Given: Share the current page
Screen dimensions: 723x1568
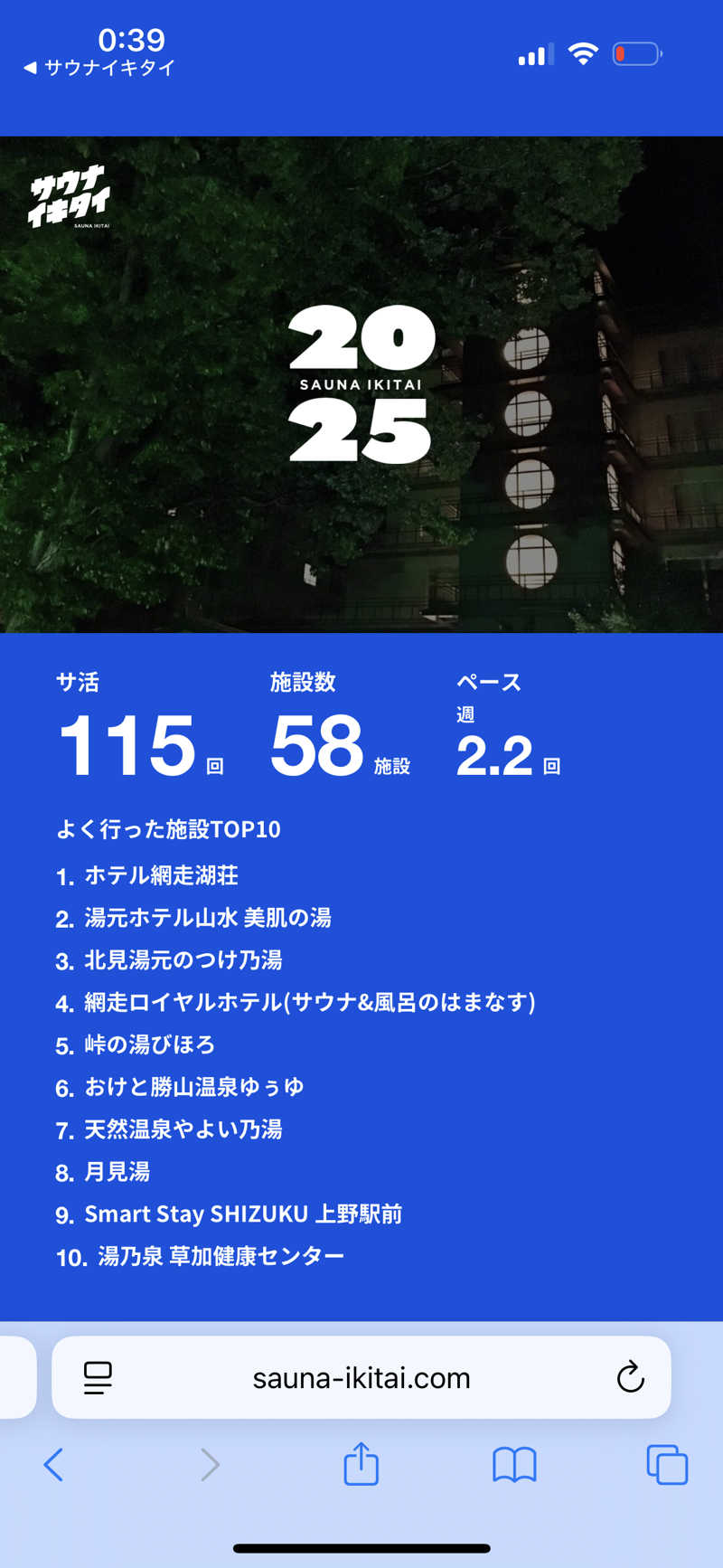Looking at the screenshot, I should point(361,1465).
